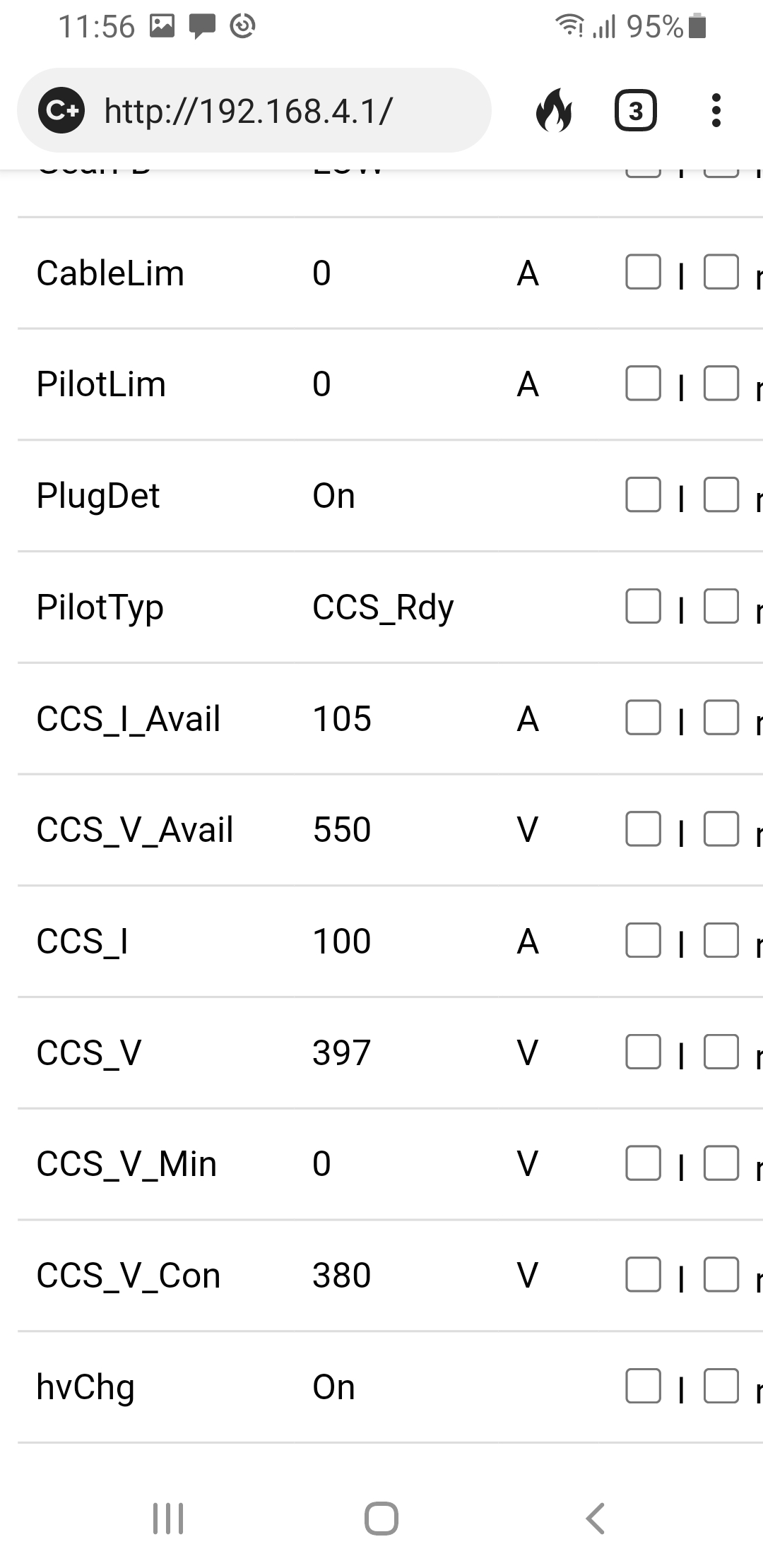
Task: Open the browser overflow menu
Action: pos(716,111)
